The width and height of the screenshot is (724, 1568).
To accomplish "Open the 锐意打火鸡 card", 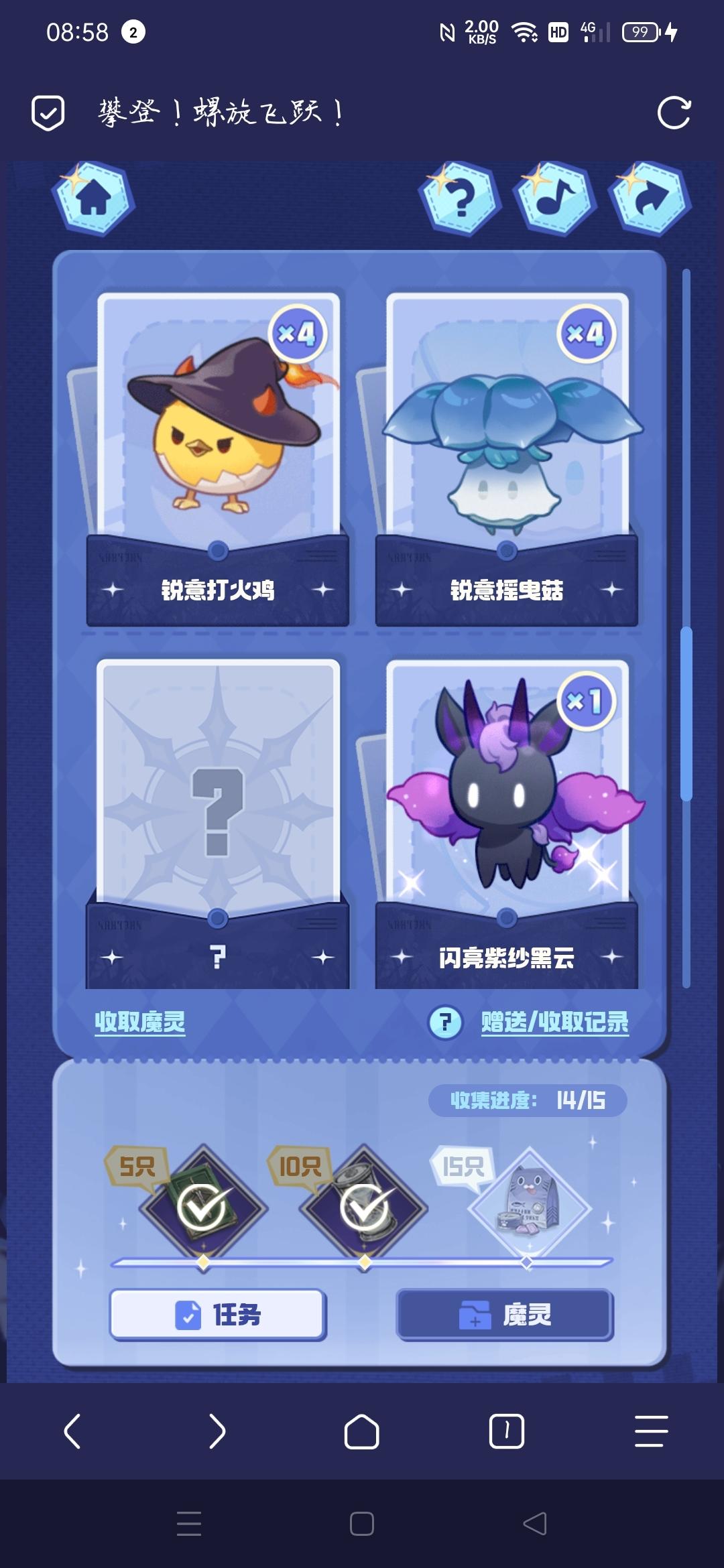I will coord(218,456).
